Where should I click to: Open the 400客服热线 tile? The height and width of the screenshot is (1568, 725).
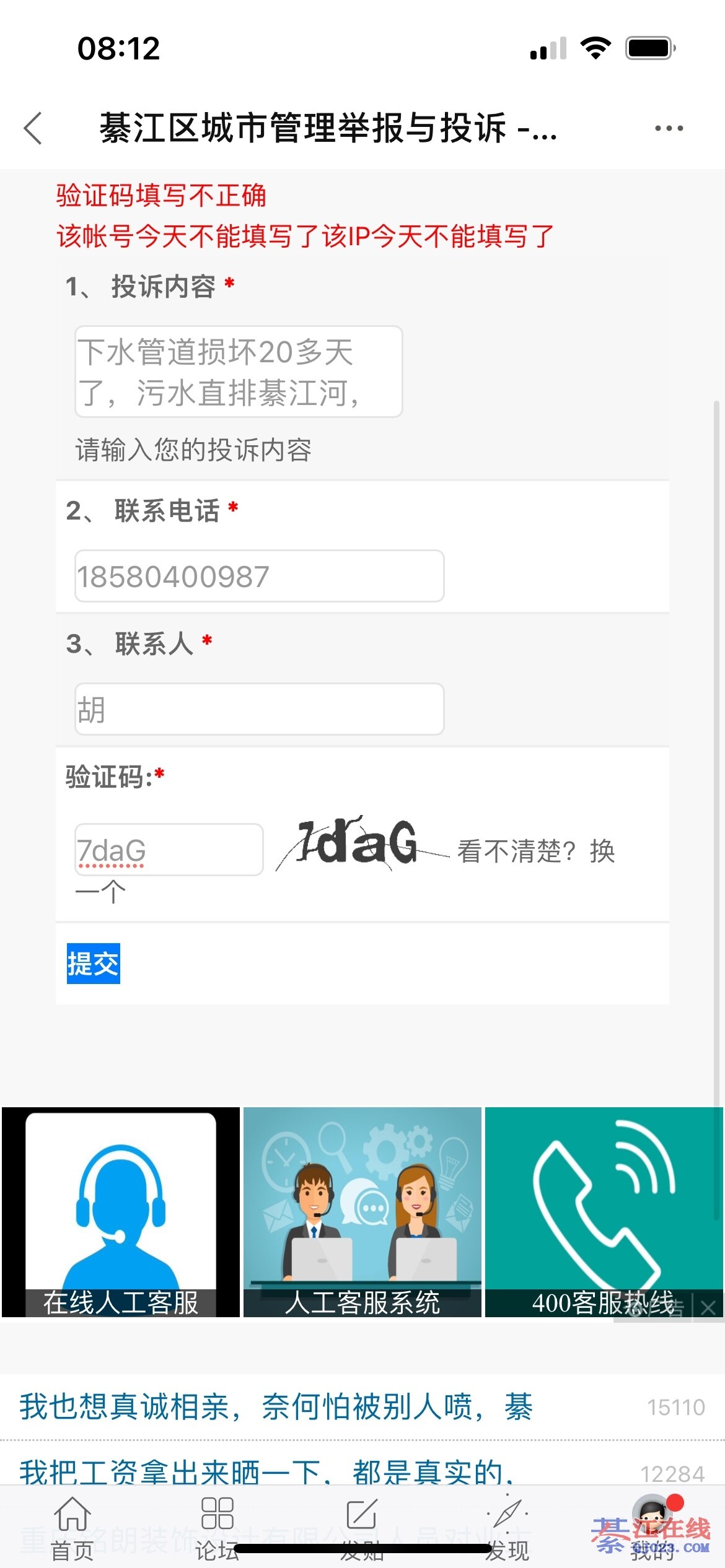point(604,1212)
